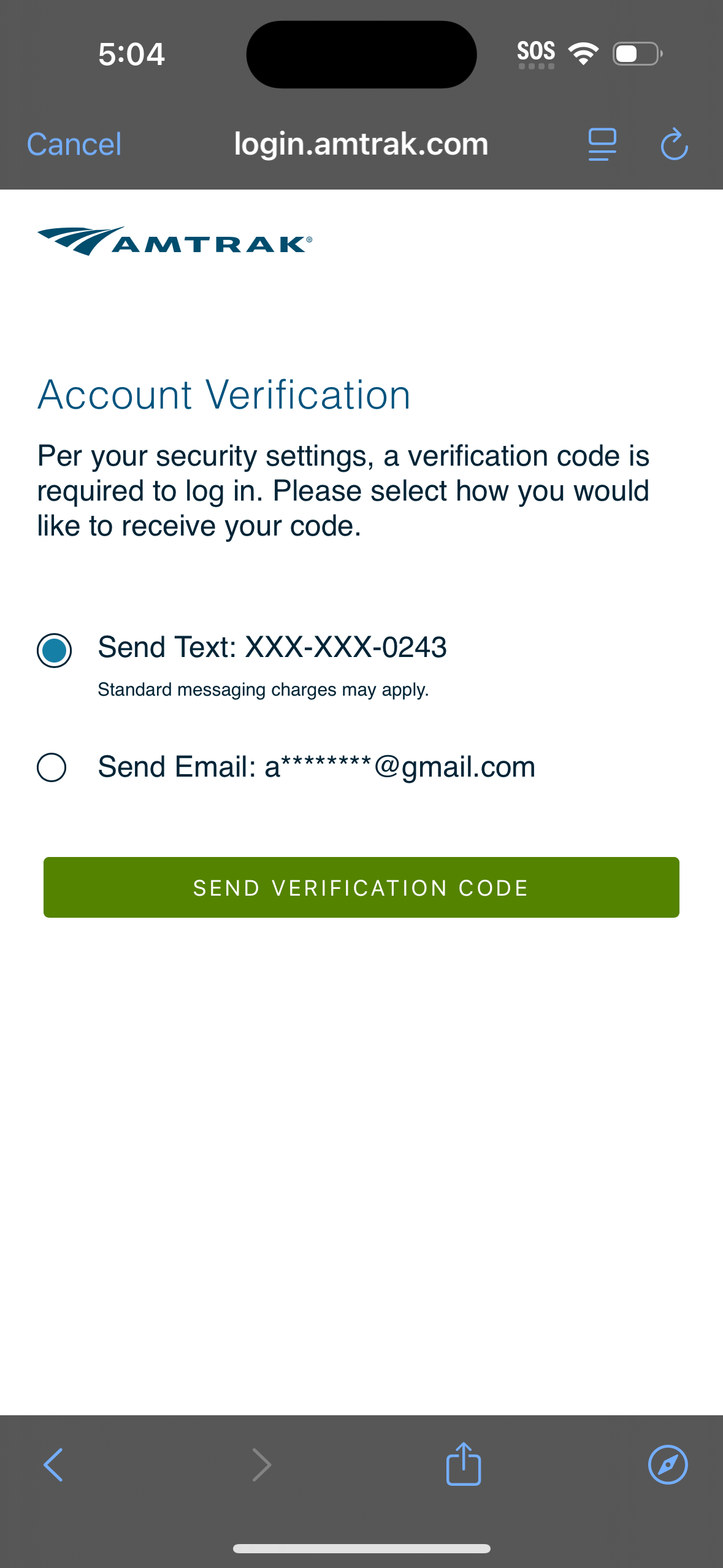Navigate back using the left arrow
The height and width of the screenshot is (1568, 723).
(53, 1465)
